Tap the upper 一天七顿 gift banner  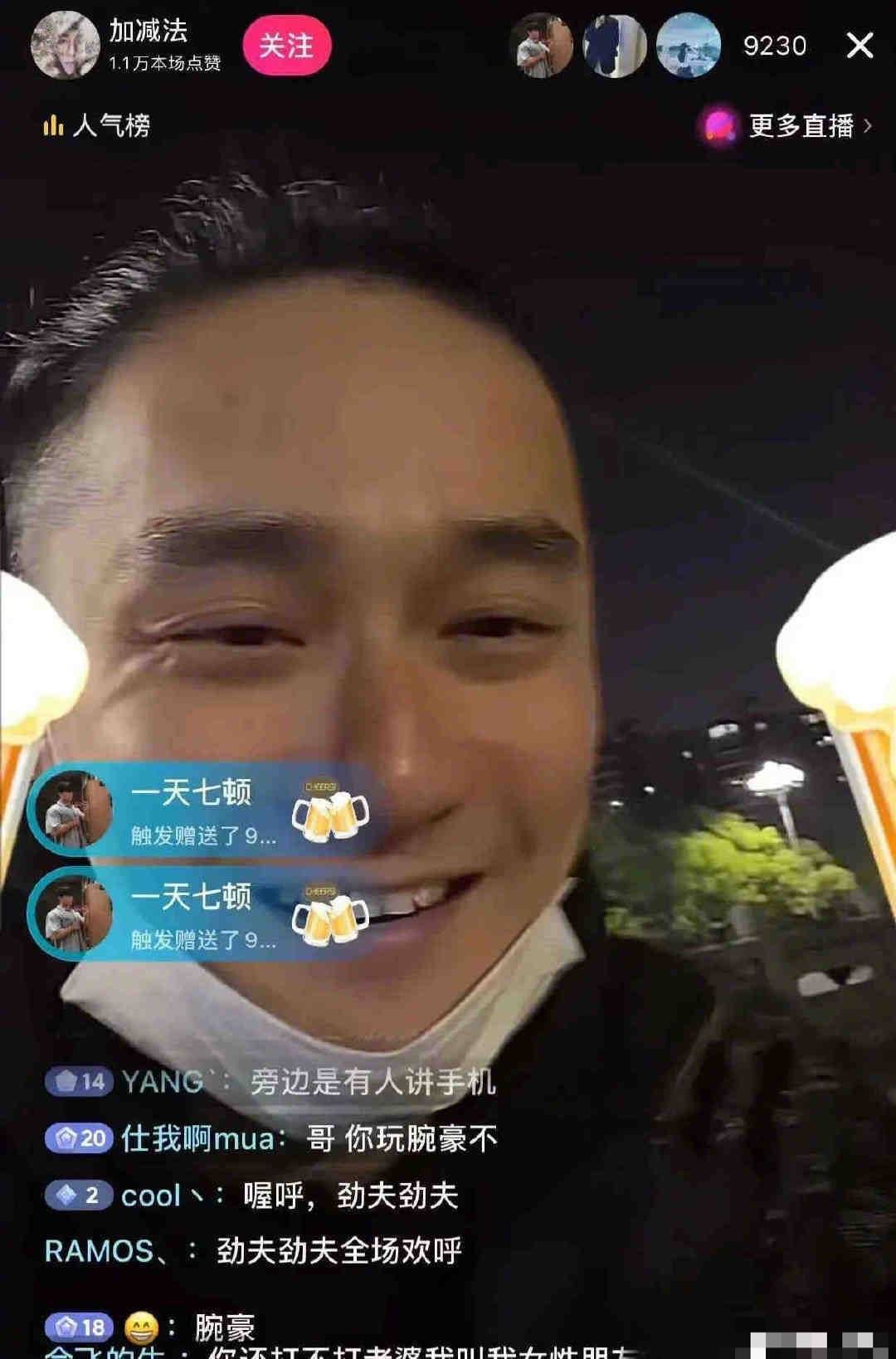199,811
